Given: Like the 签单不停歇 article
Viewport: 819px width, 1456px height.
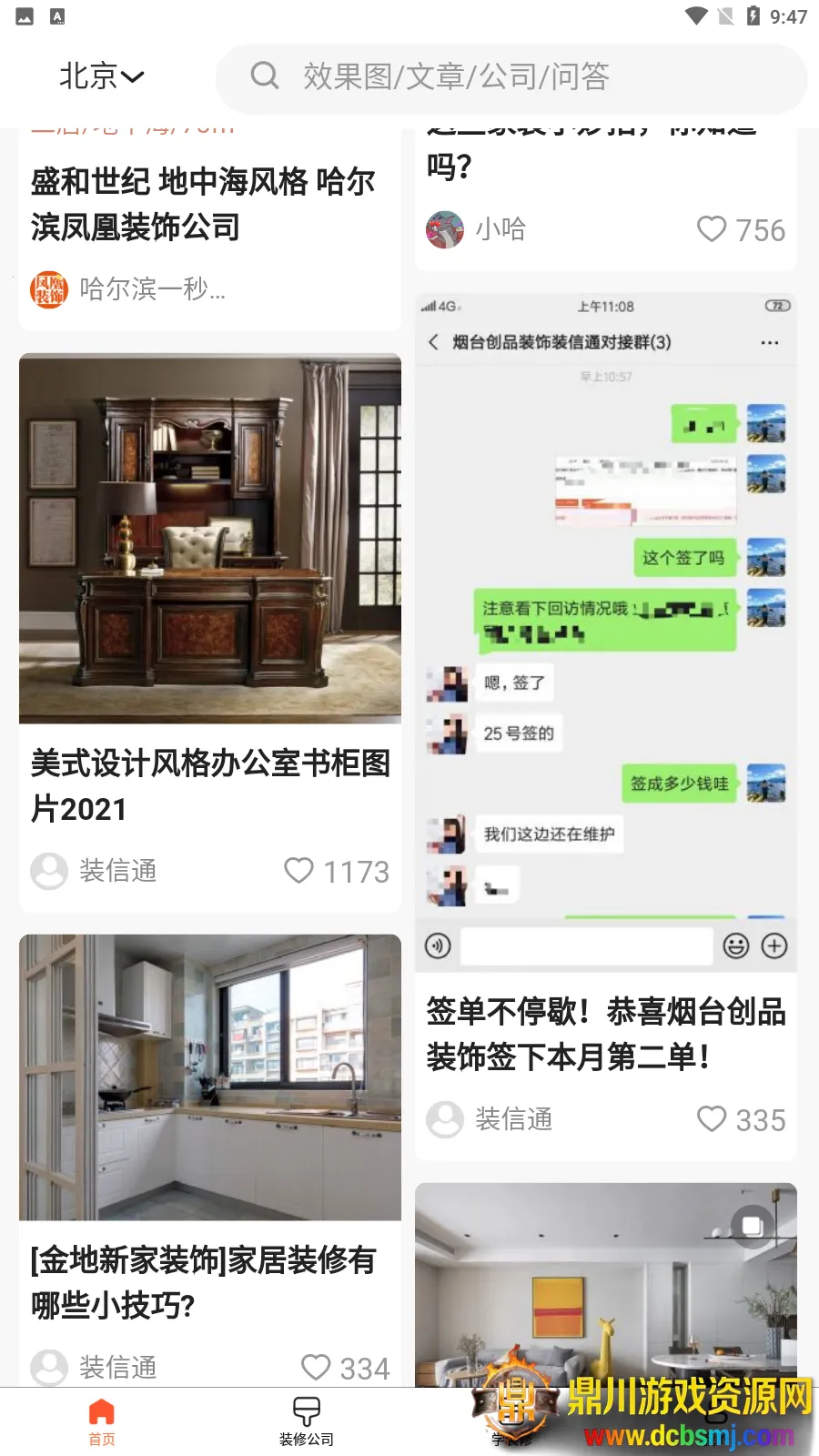Looking at the screenshot, I should tap(712, 1119).
